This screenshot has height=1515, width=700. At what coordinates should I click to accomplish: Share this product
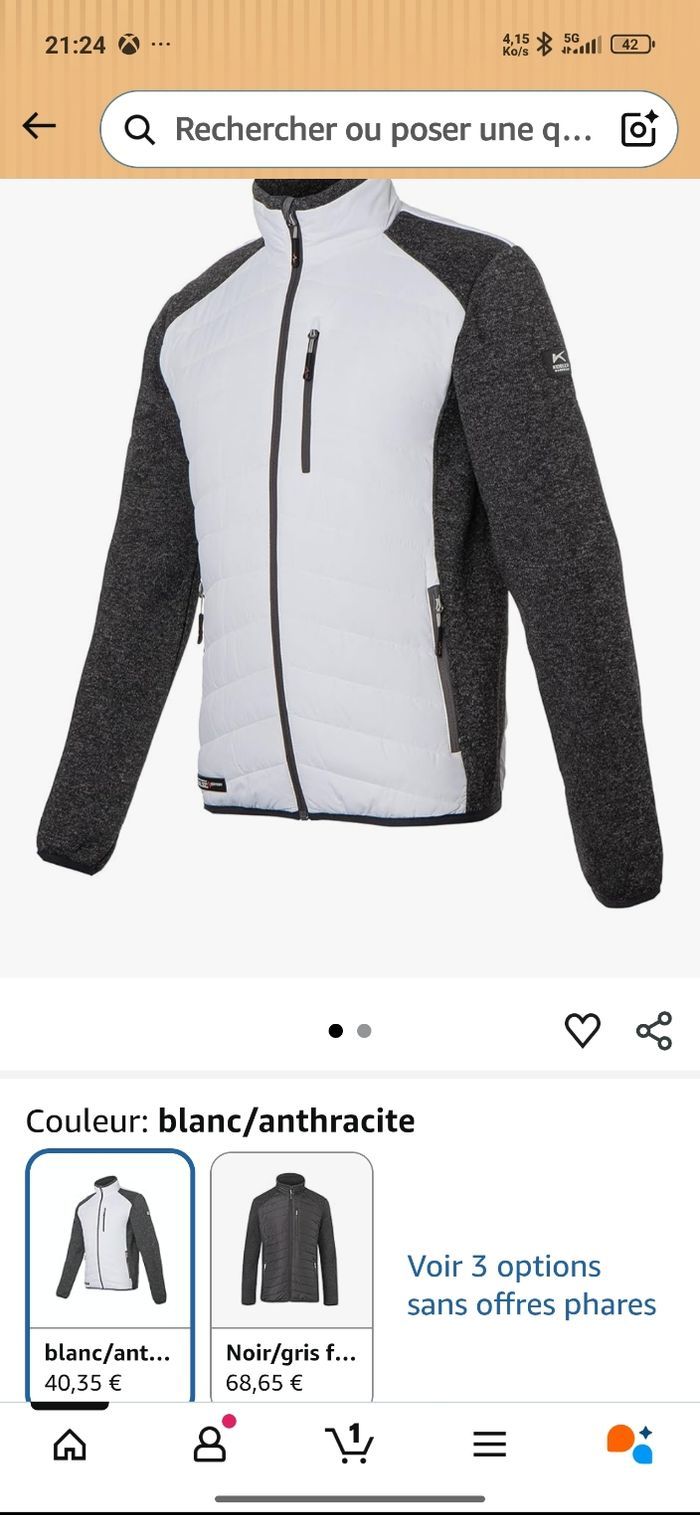[x=654, y=1030]
